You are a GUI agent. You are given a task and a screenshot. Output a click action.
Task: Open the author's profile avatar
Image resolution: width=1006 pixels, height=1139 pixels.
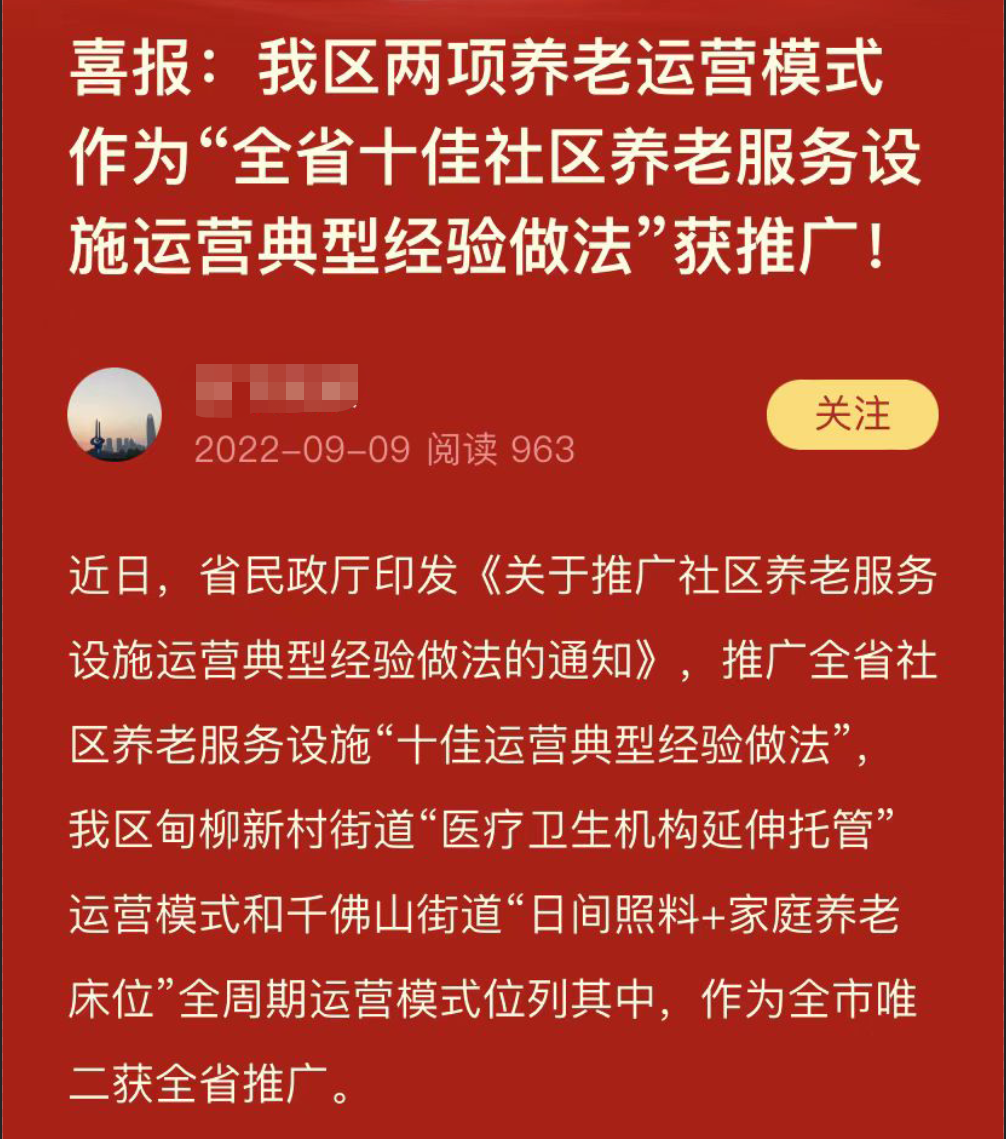pos(114,414)
